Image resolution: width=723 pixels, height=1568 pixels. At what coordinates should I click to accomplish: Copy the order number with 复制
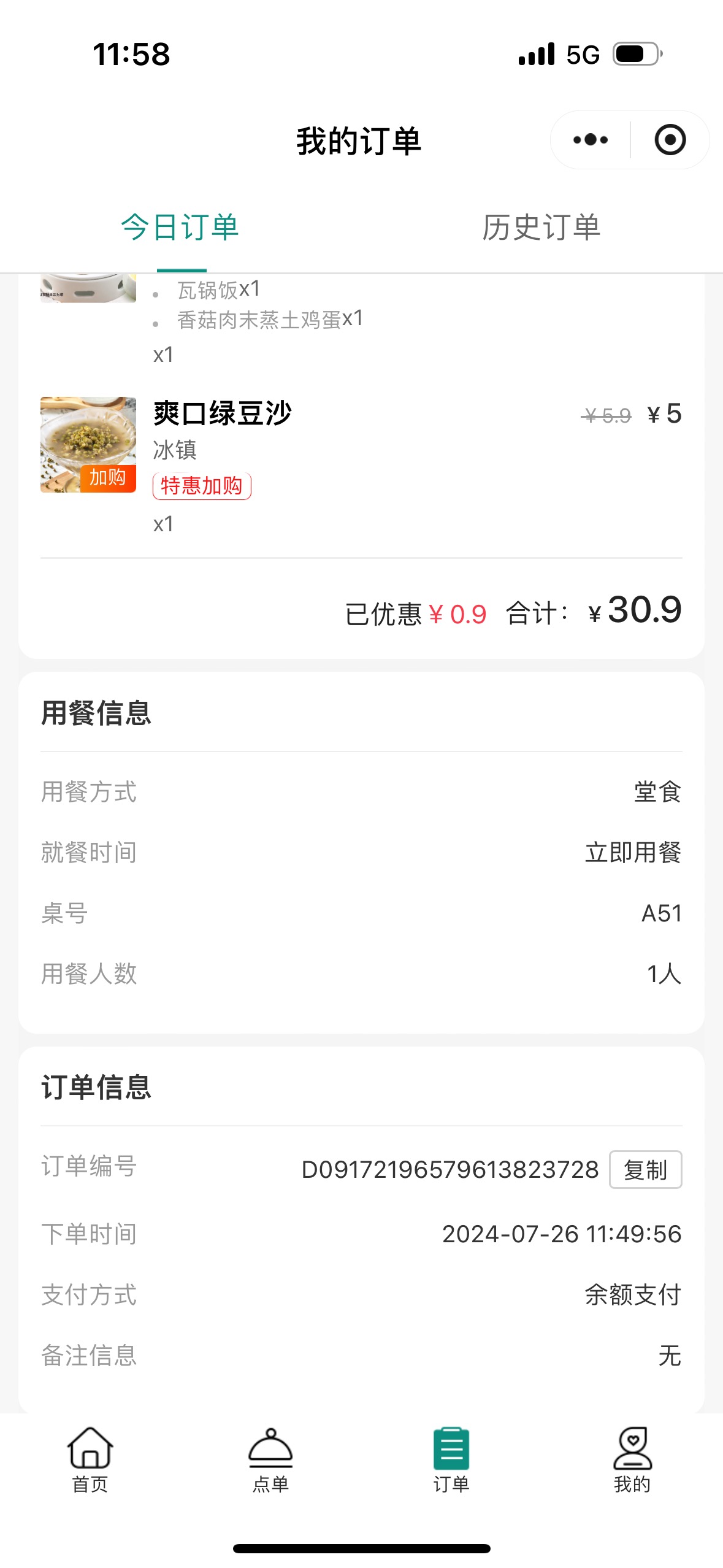coord(645,1170)
